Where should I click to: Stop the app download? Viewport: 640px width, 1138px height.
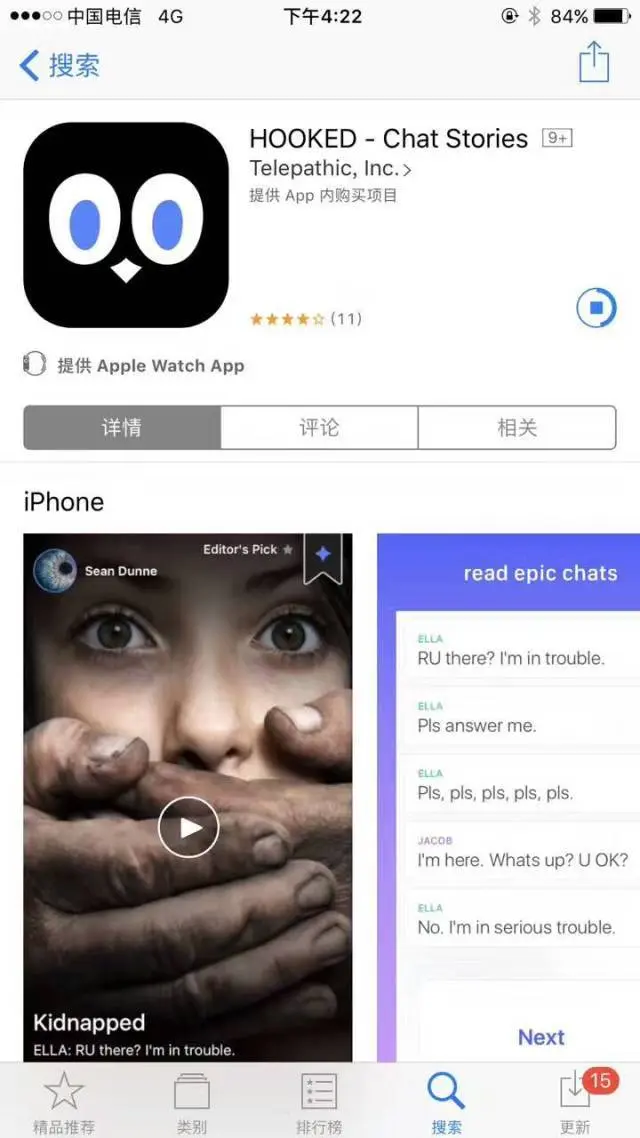tap(596, 308)
